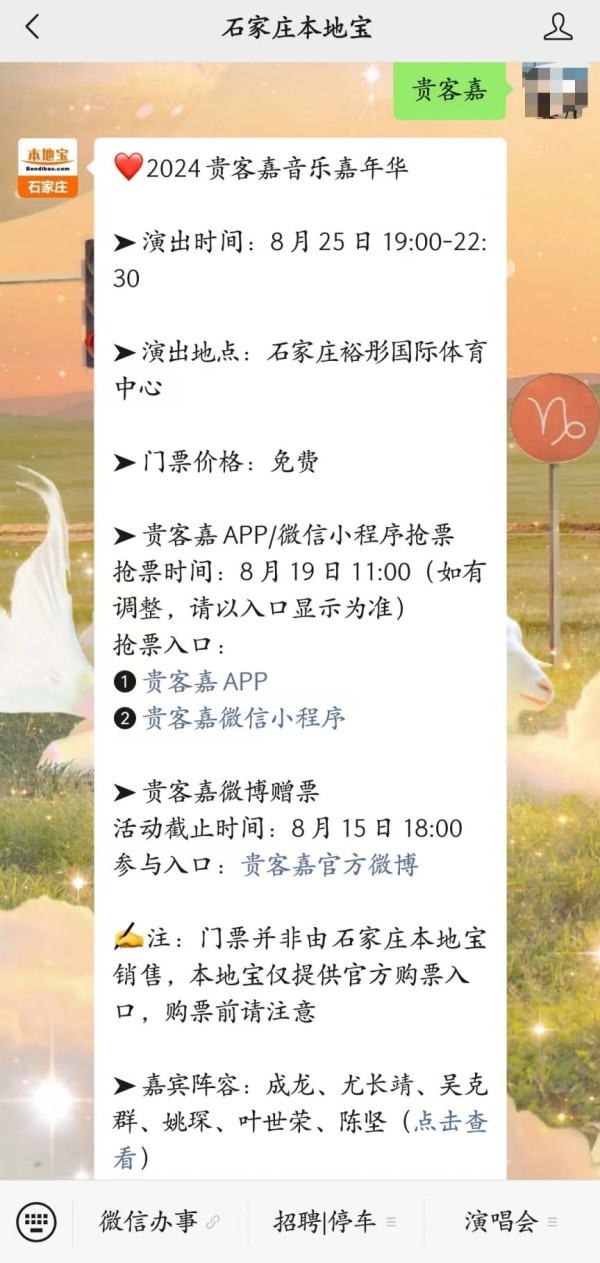Open the 贵客嘉官方微博 link
The height and width of the screenshot is (1263, 600).
(x=329, y=865)
